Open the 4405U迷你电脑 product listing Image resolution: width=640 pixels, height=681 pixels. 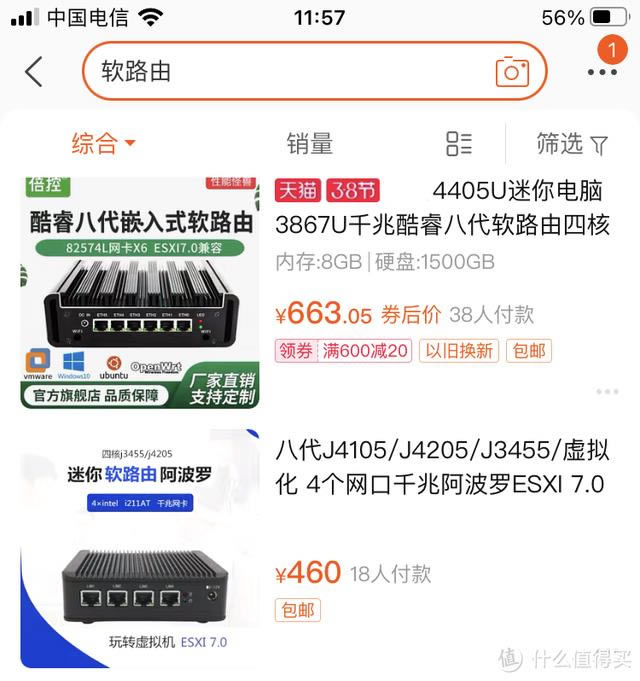[441, 223]
